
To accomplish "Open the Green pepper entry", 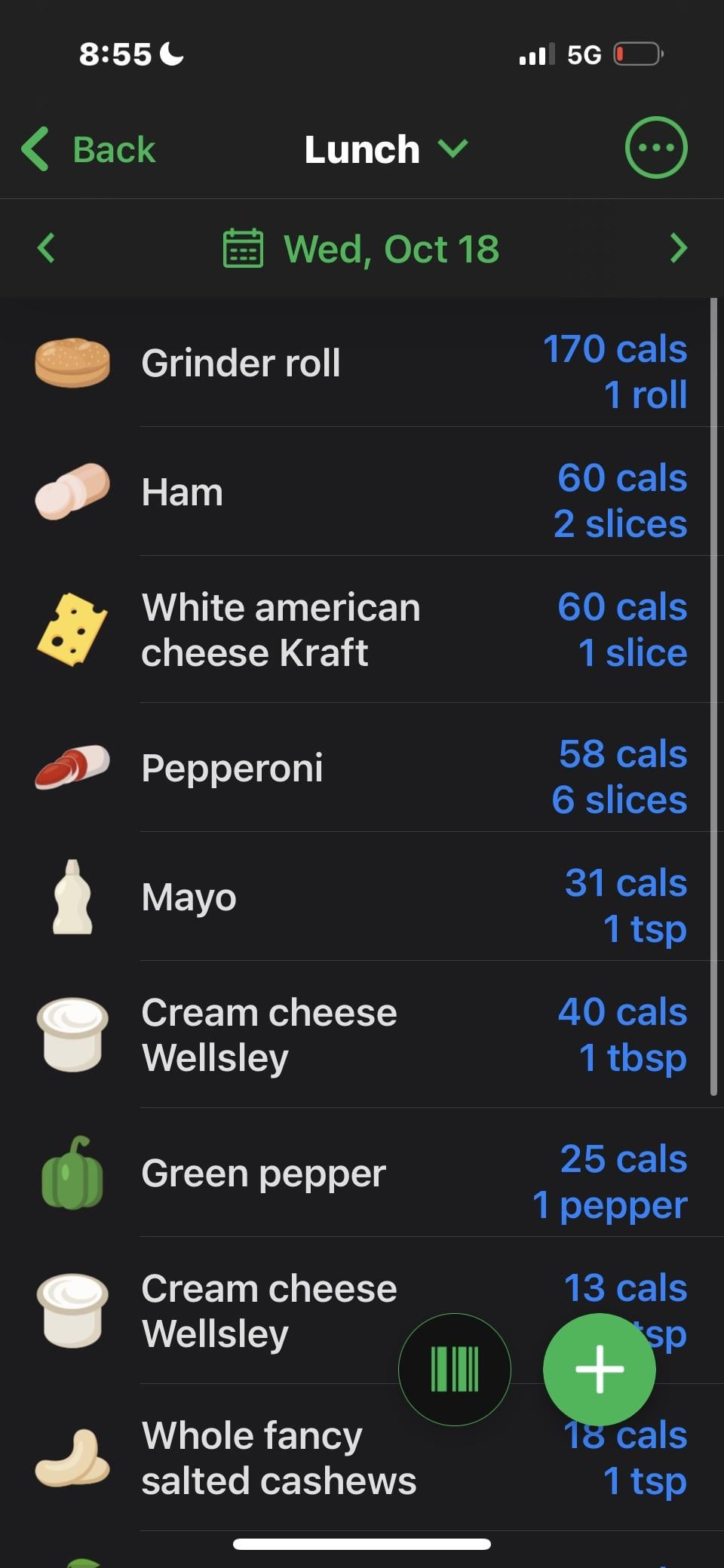I will [x=362, y=1173].
